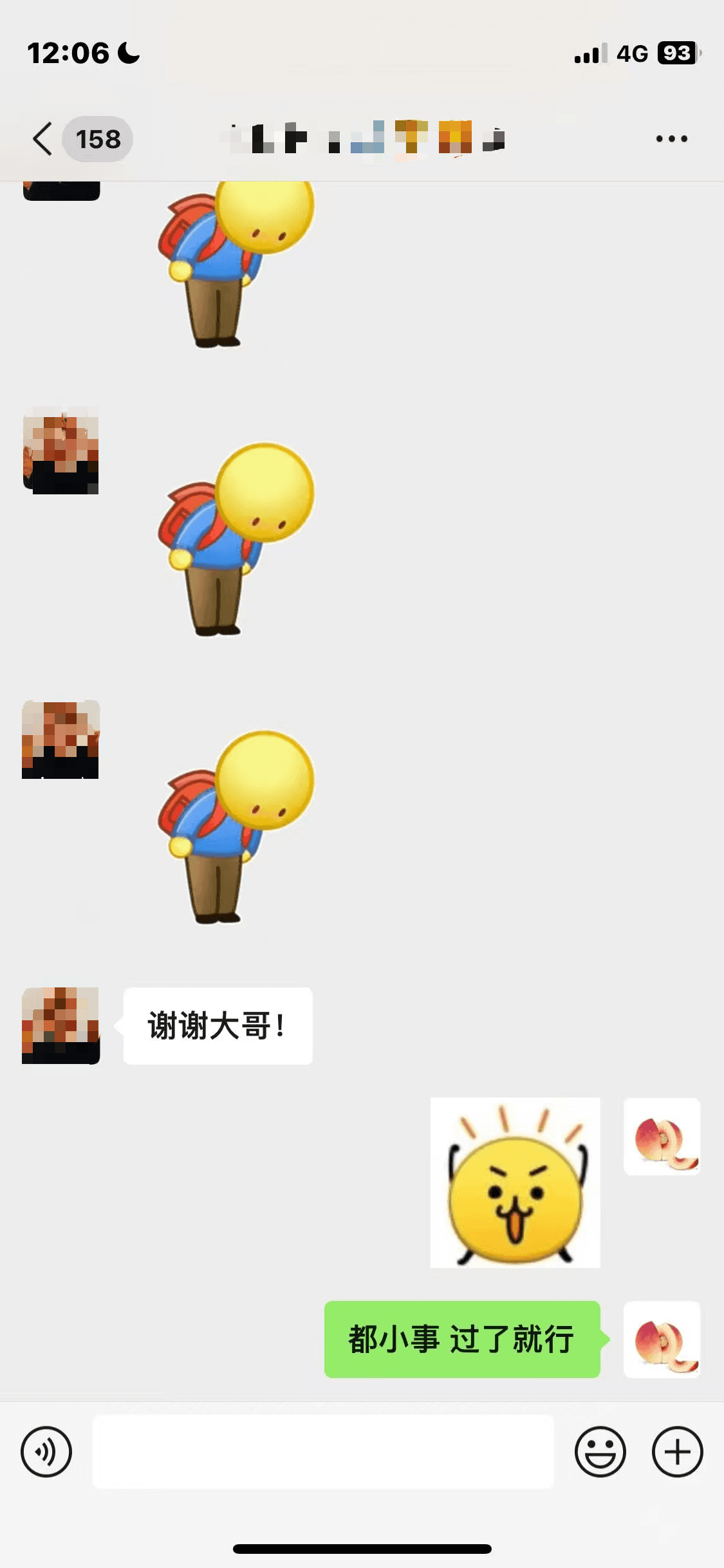Image resolution: width=724 pixels, height=1568 pixels.
Task: Focus the message text field
Action: [x=323, y=1451]
